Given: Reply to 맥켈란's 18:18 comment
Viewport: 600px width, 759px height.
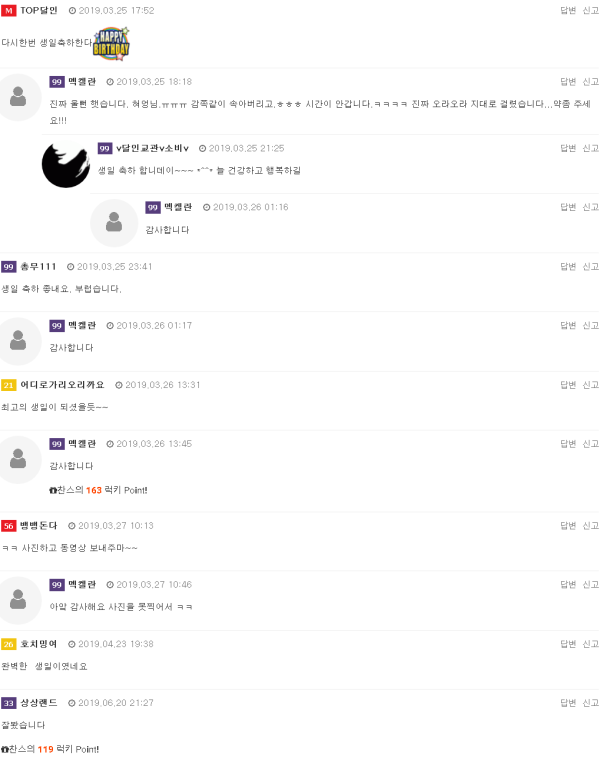Looking at the screenshot, I should click(567, 82).
